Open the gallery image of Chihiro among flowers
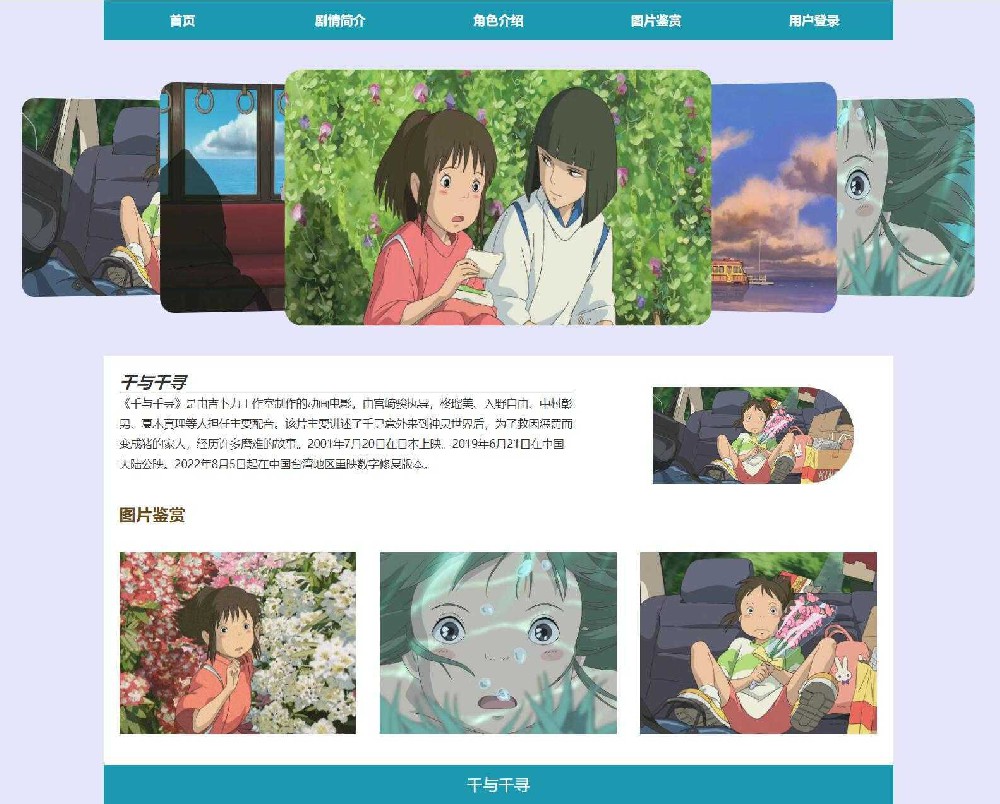Viewport: 1000px width, 804px height. click(x=238, y=643)
